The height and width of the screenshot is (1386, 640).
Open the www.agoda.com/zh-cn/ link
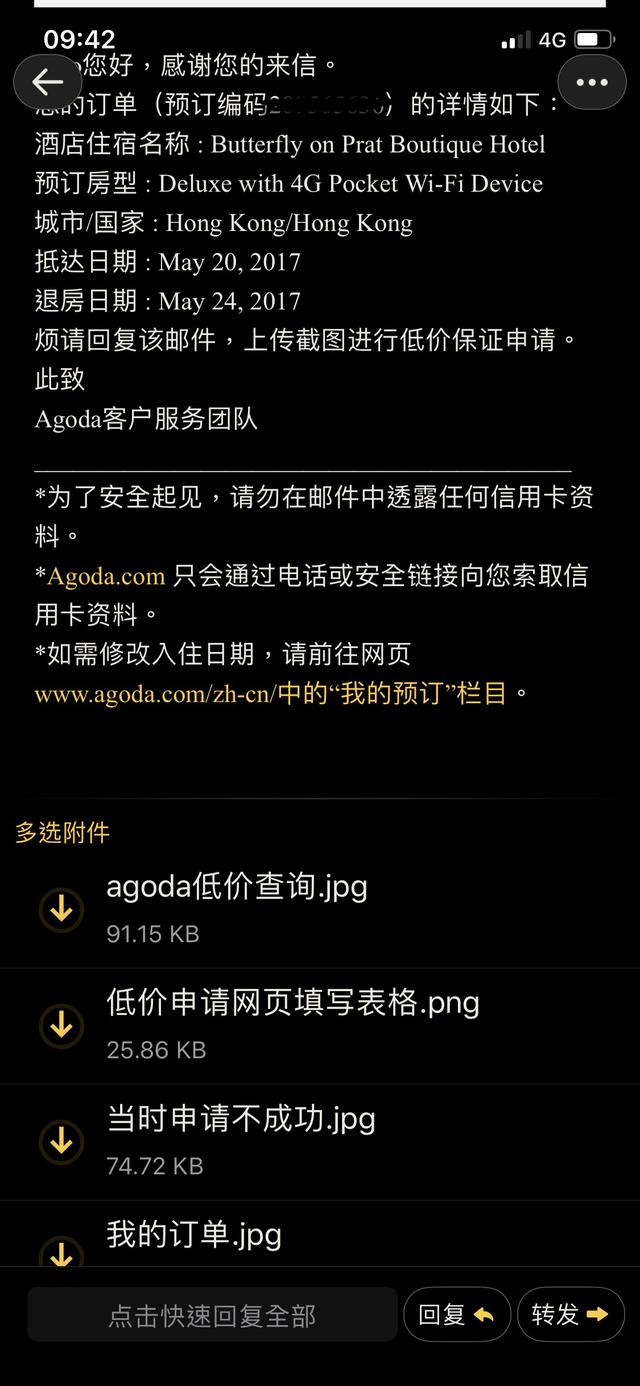(154, 693)
